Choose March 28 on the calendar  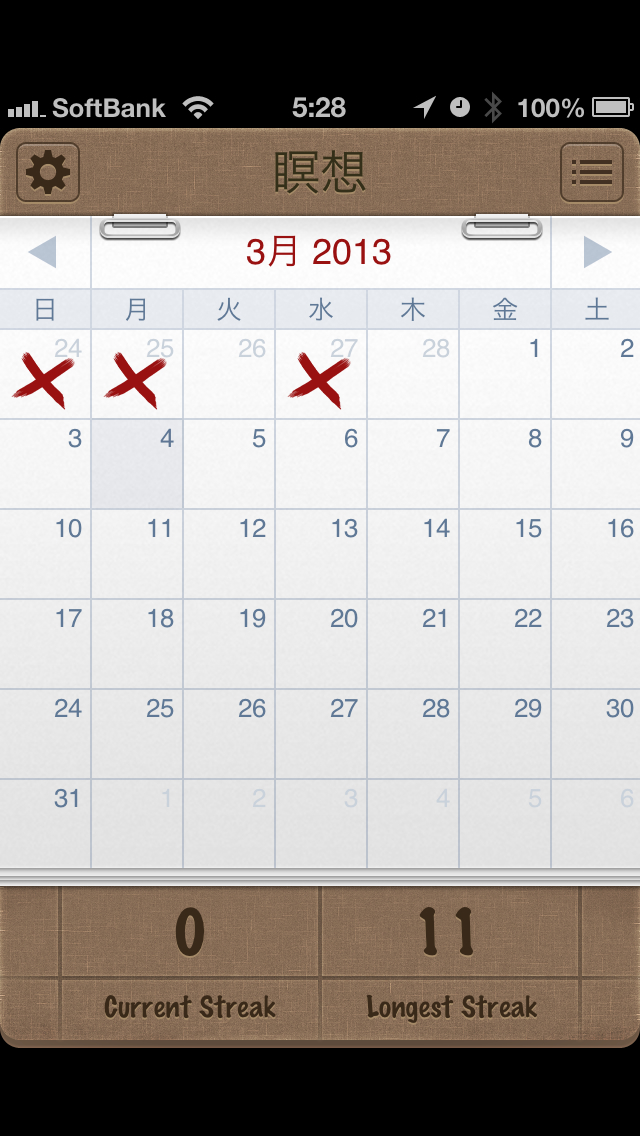point(413,734)
